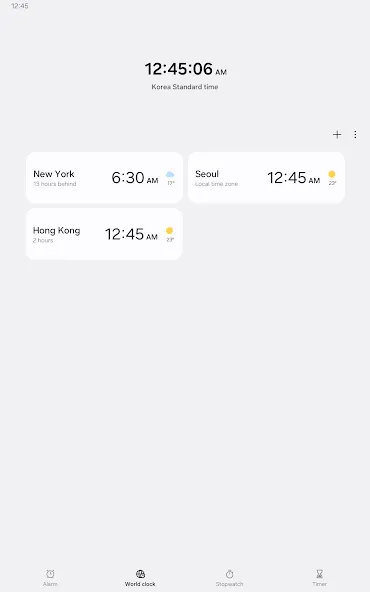The height and width of the screenshot is (592, 370).
Task: Go to the World clock tab
Action: (140, 578)
